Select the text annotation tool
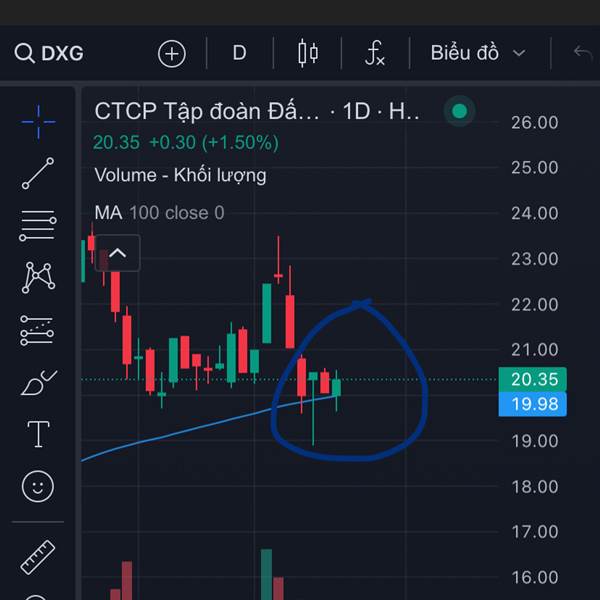600x600 pixels. 38,434
